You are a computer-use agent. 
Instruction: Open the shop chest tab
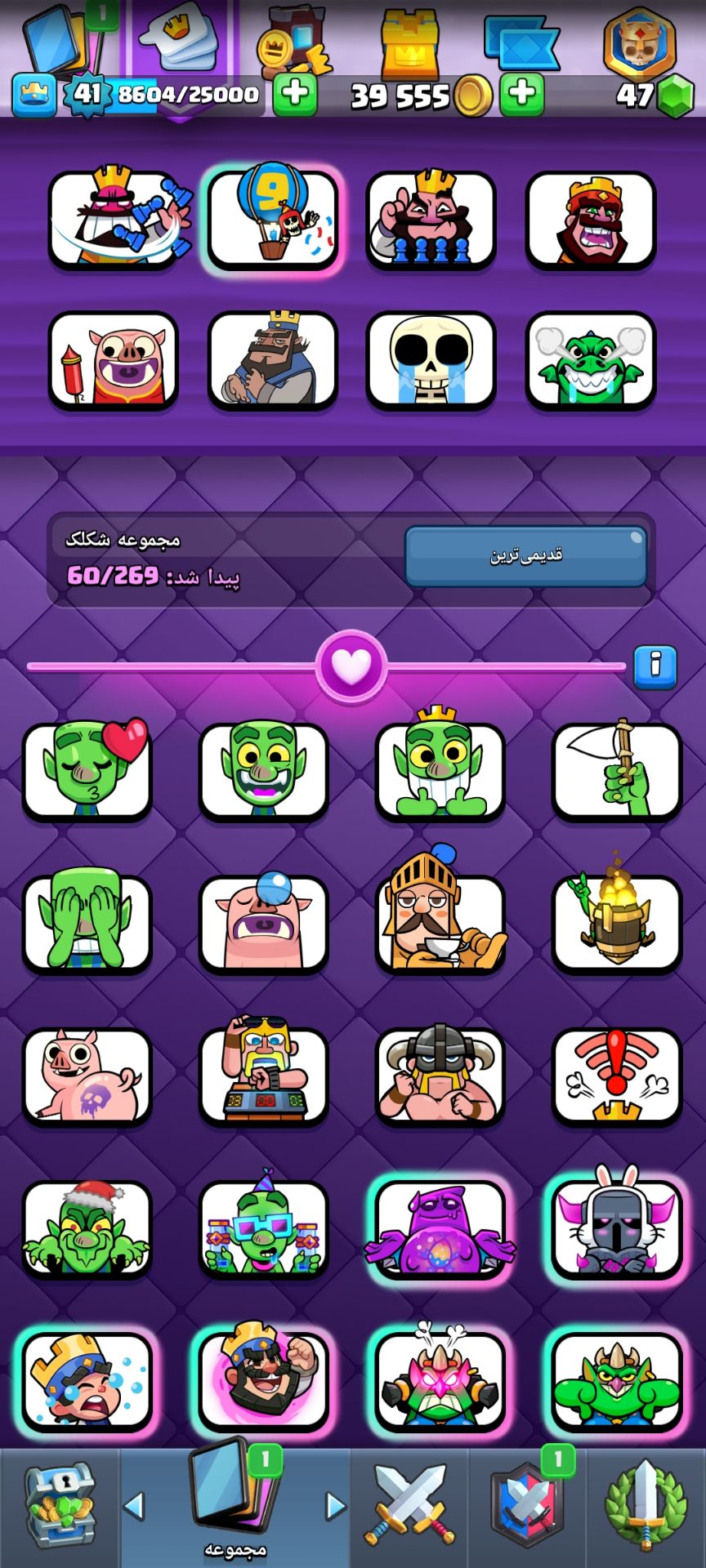(61, 1505)
